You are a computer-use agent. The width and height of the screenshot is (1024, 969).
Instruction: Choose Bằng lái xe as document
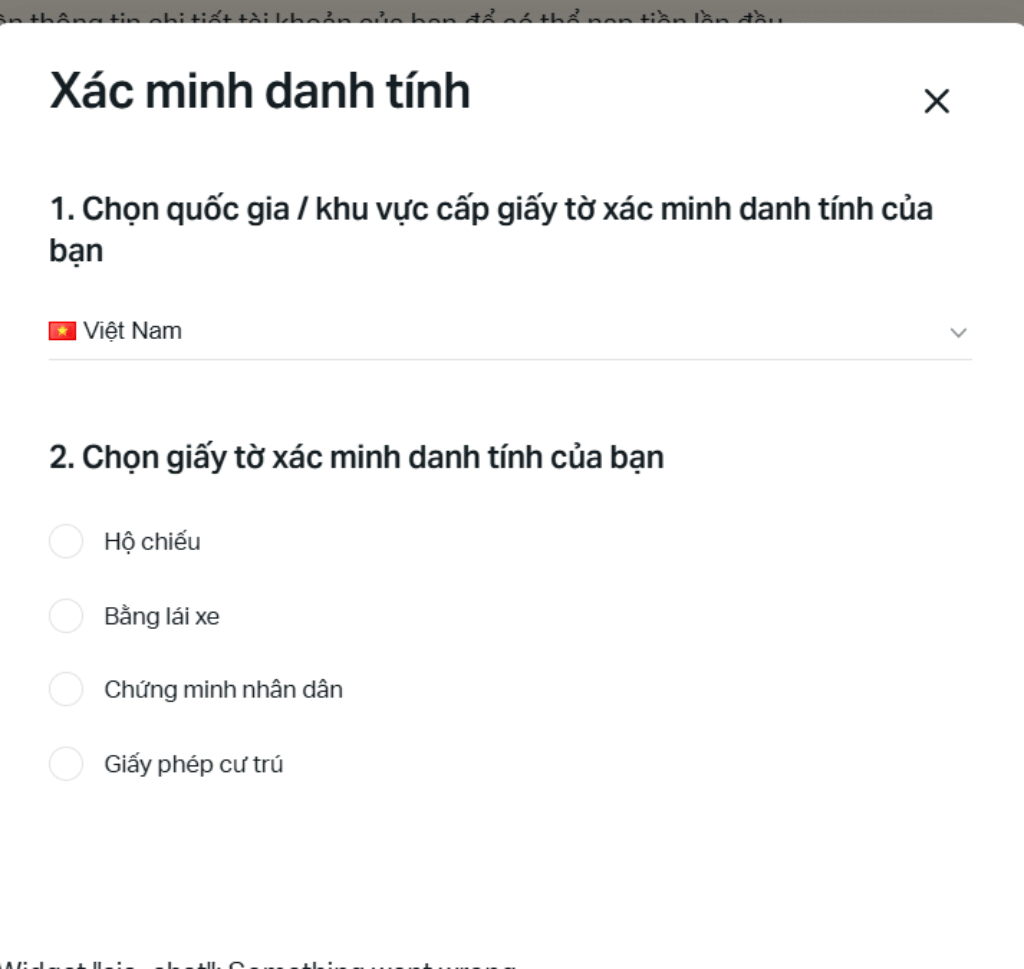click(x=66, y=617)
